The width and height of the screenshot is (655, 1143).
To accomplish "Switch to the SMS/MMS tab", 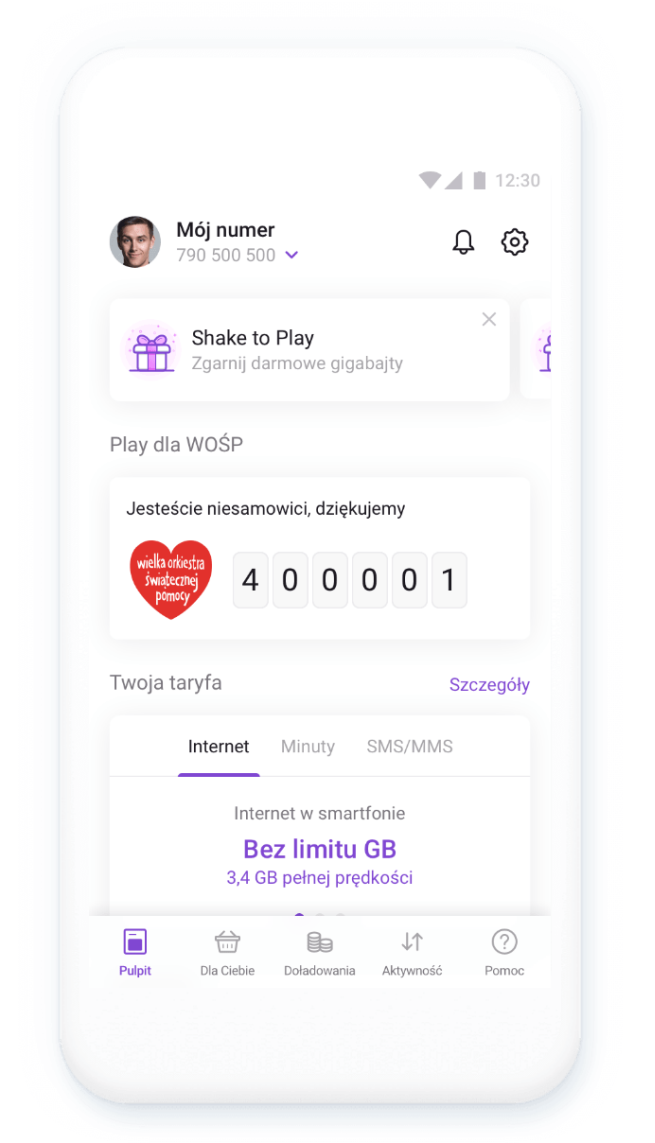I will coord(409,747).
